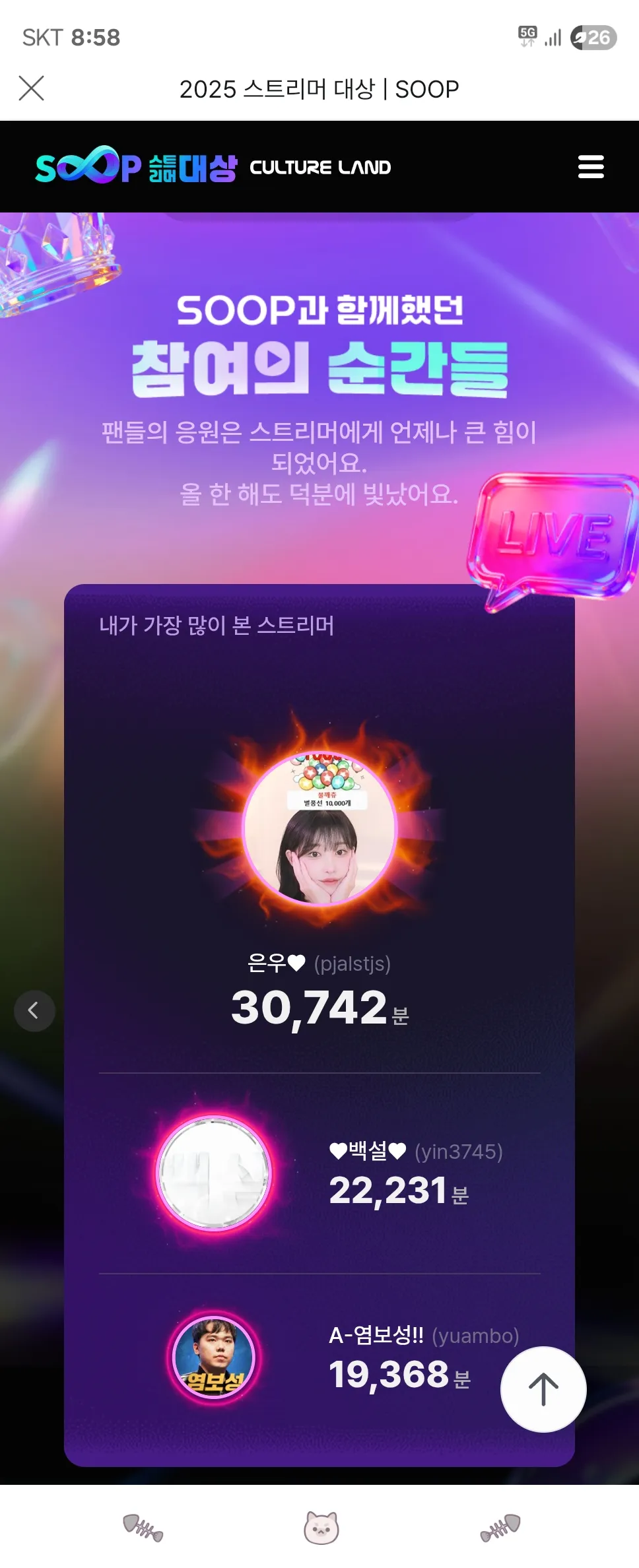
Task: Open streamer 은우 (pjalstjs) profile picture
Action: (320, 828)
